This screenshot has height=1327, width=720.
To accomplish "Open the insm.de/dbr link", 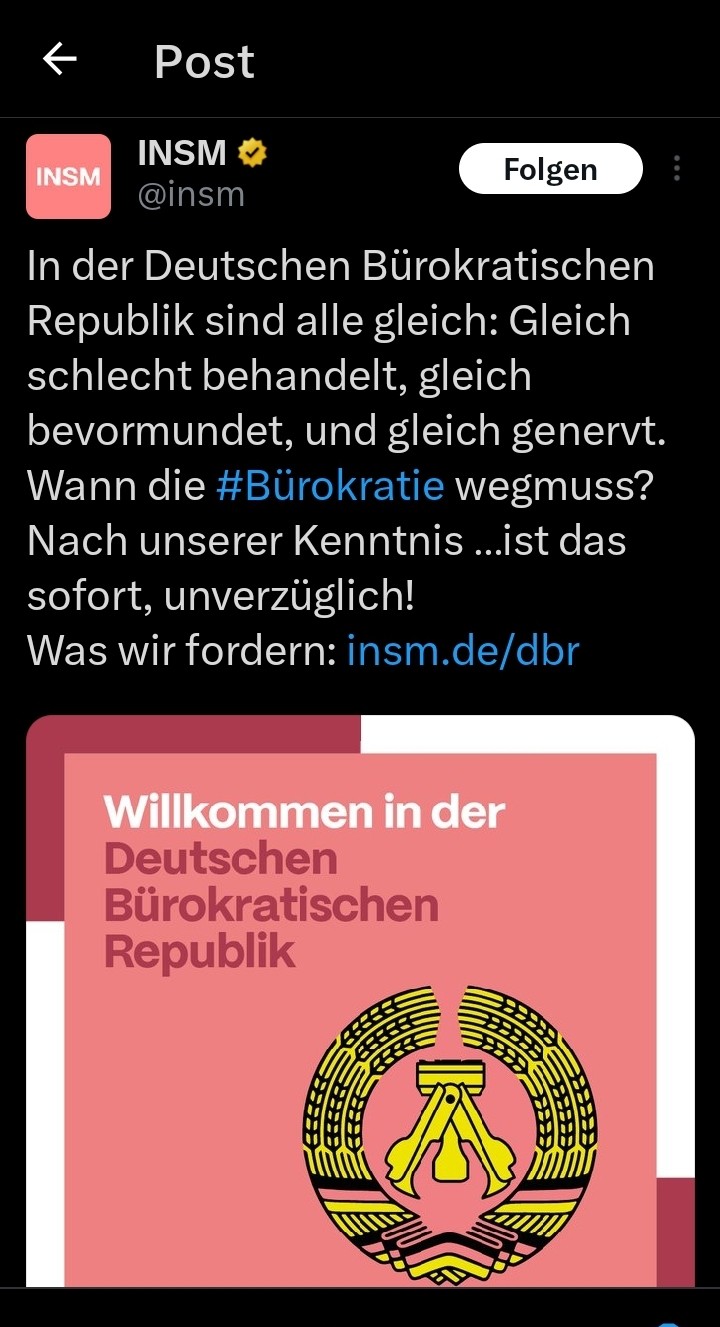I will point(463,650).
